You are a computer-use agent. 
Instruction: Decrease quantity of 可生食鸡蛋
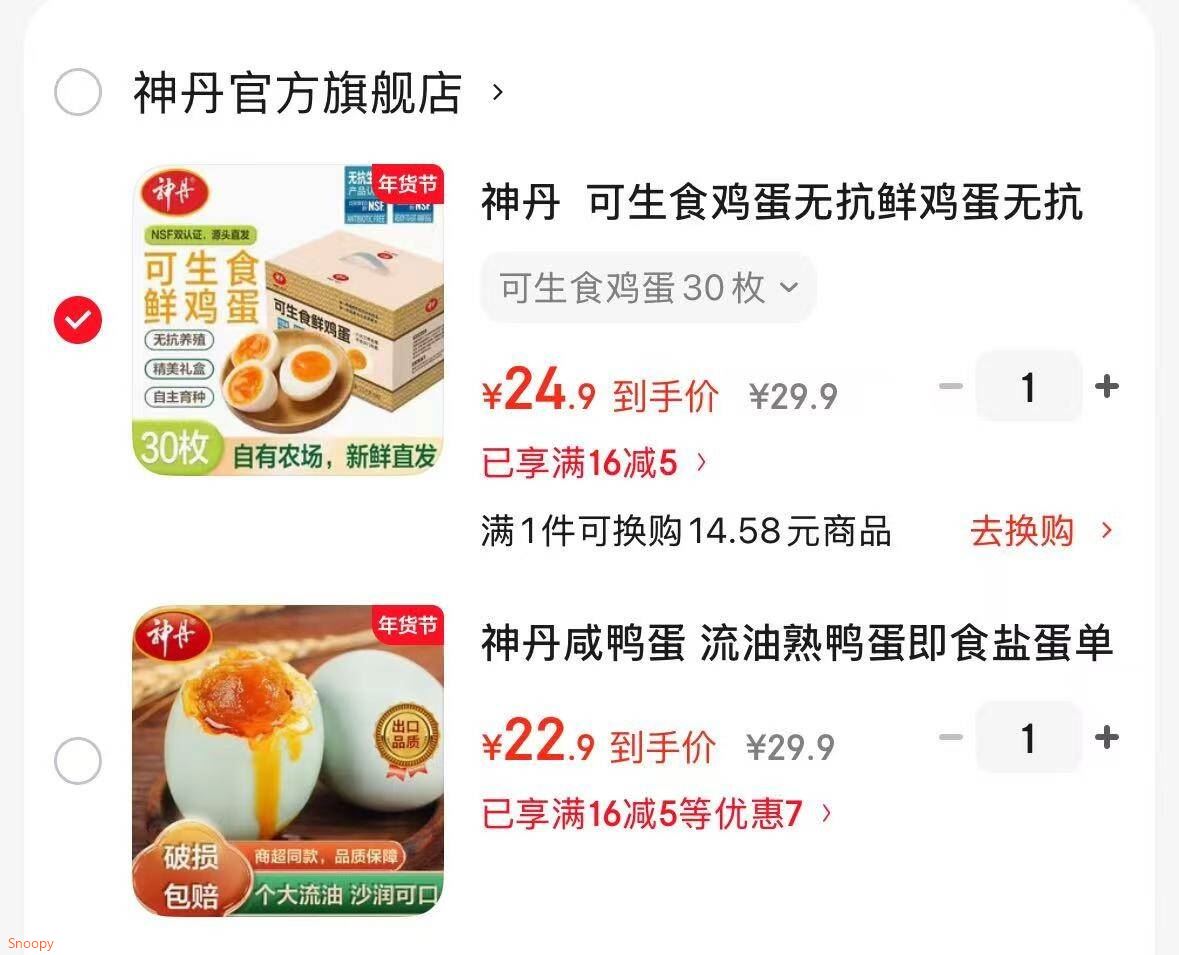[950, 386]
